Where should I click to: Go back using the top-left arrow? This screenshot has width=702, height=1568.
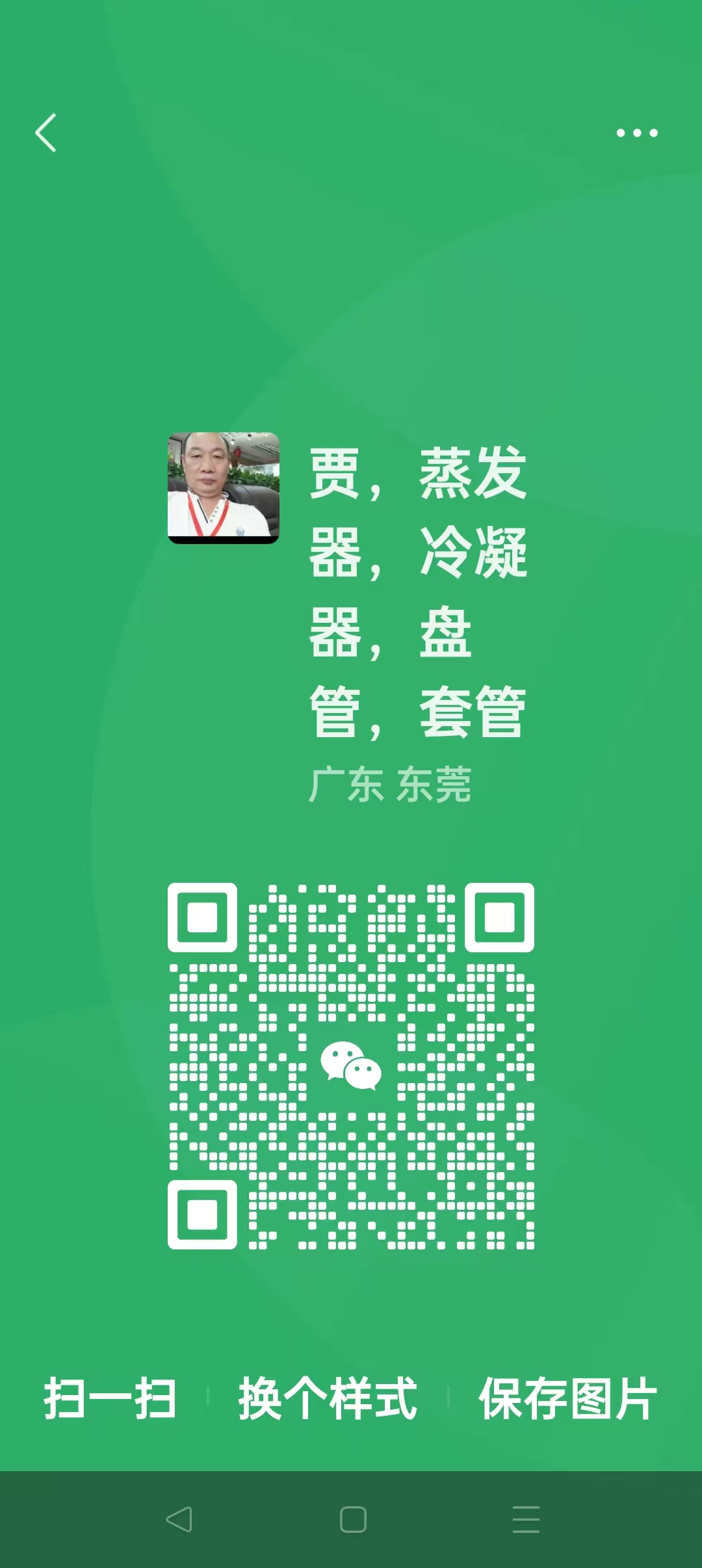pos(45,133)
